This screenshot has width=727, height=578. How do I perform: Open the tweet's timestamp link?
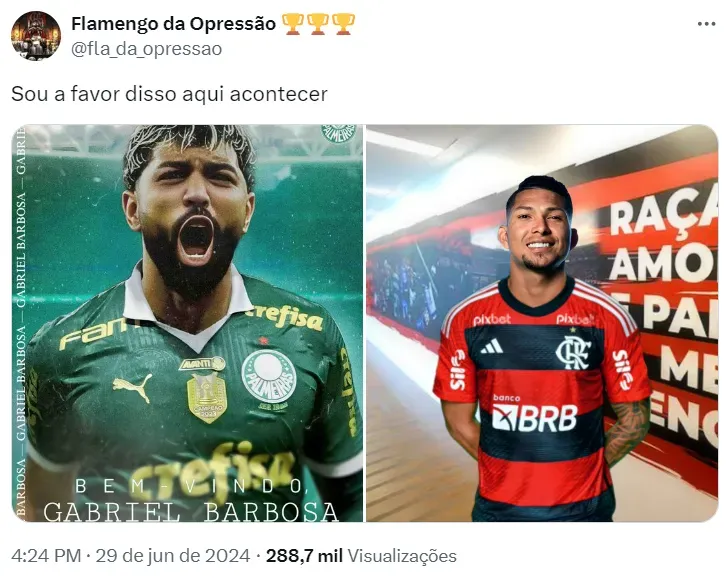(129, 556)
